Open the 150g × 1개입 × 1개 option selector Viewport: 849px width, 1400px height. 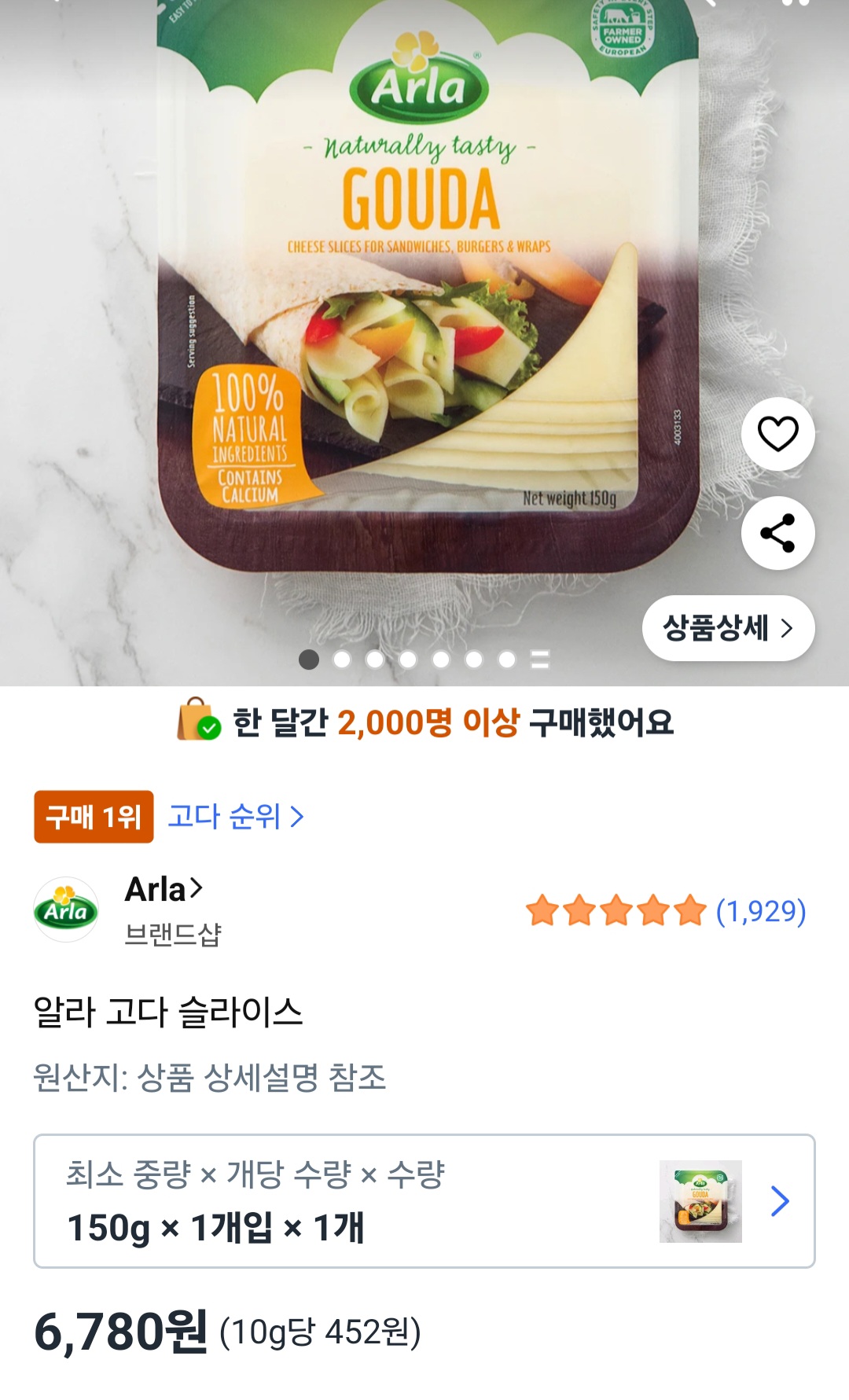(424, 1200)
